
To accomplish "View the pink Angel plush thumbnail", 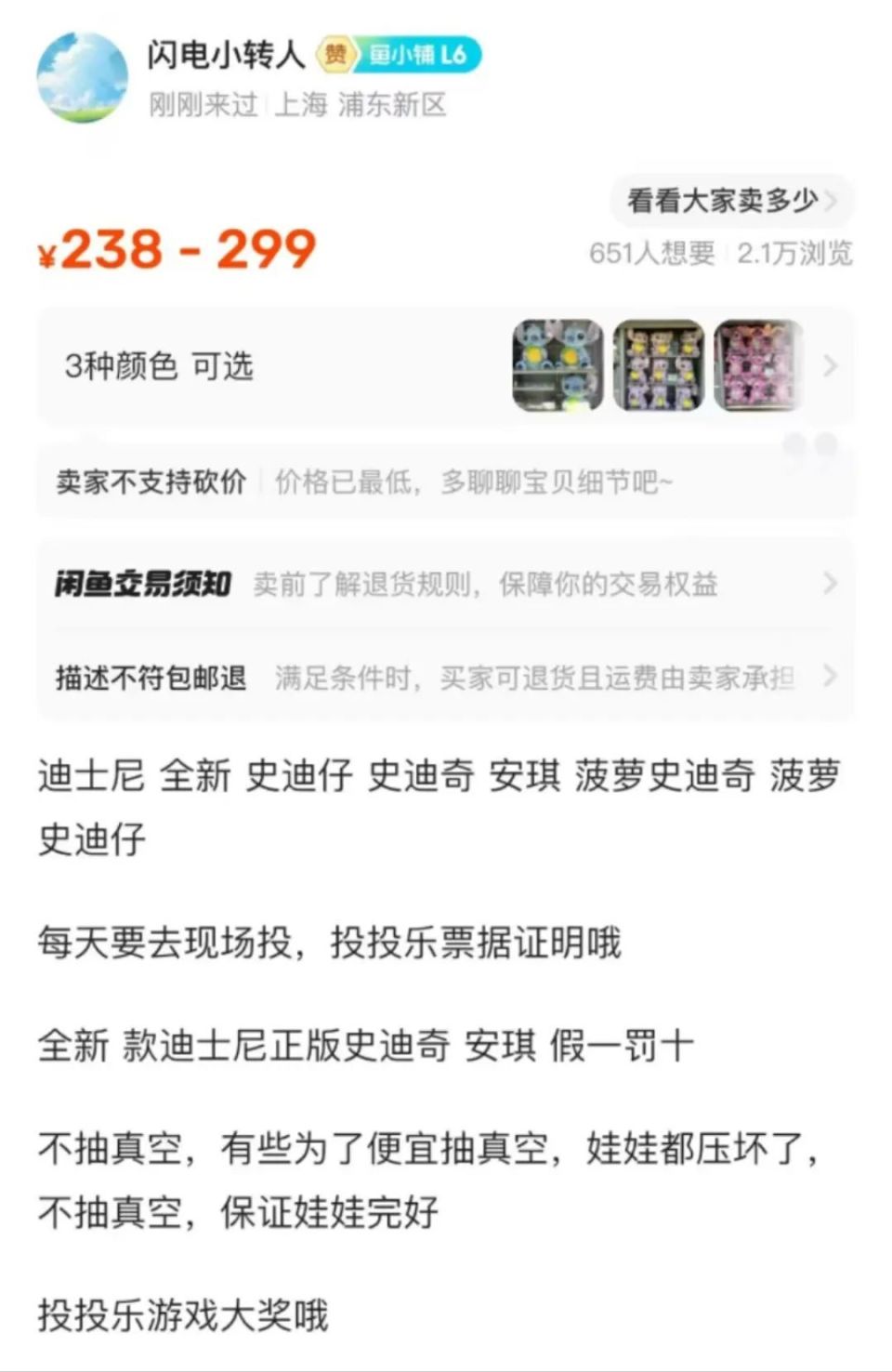I will point(758,365).
